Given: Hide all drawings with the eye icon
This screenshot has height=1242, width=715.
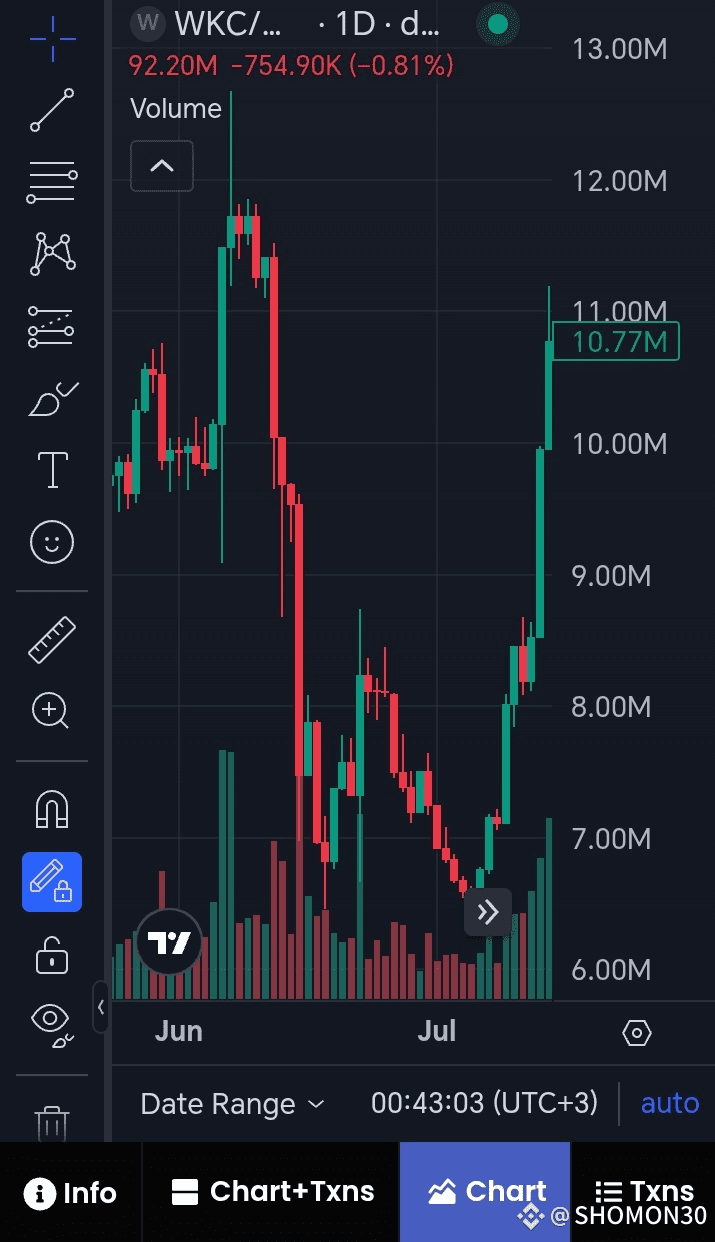Looking at the screenshot, I should [52, 1024].
